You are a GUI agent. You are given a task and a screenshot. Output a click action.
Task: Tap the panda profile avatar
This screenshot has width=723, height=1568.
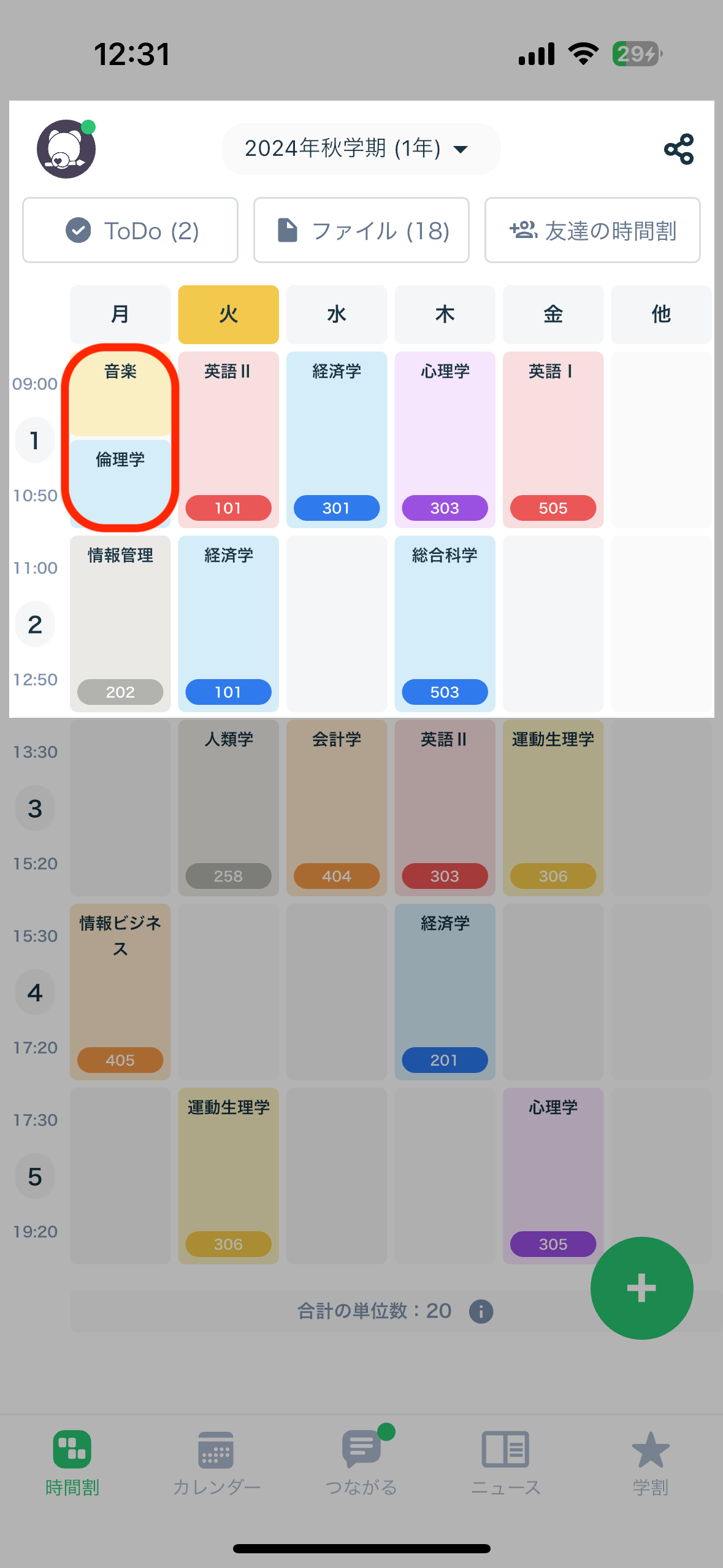(x=65, y=149)
